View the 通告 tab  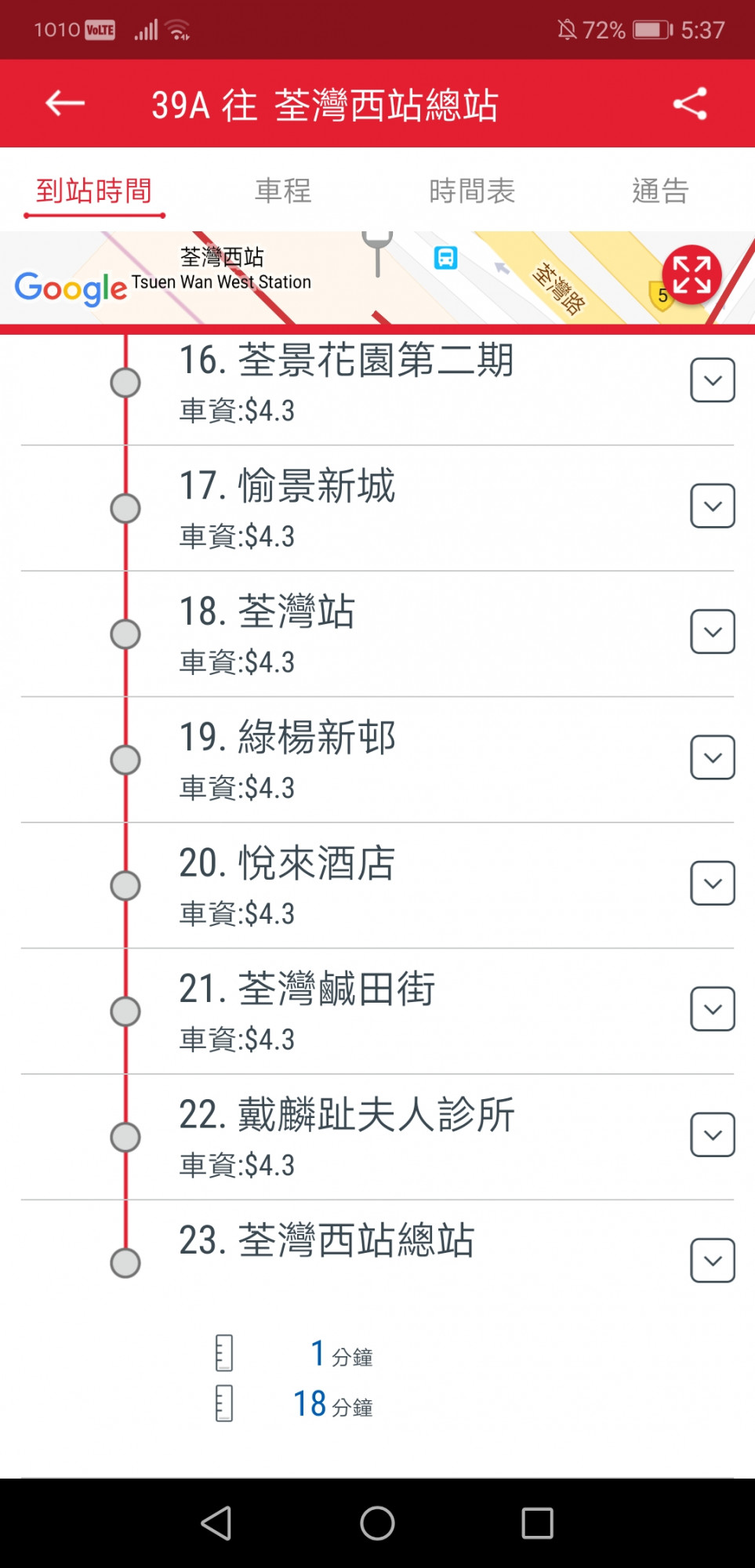click(x=660, y=191)
